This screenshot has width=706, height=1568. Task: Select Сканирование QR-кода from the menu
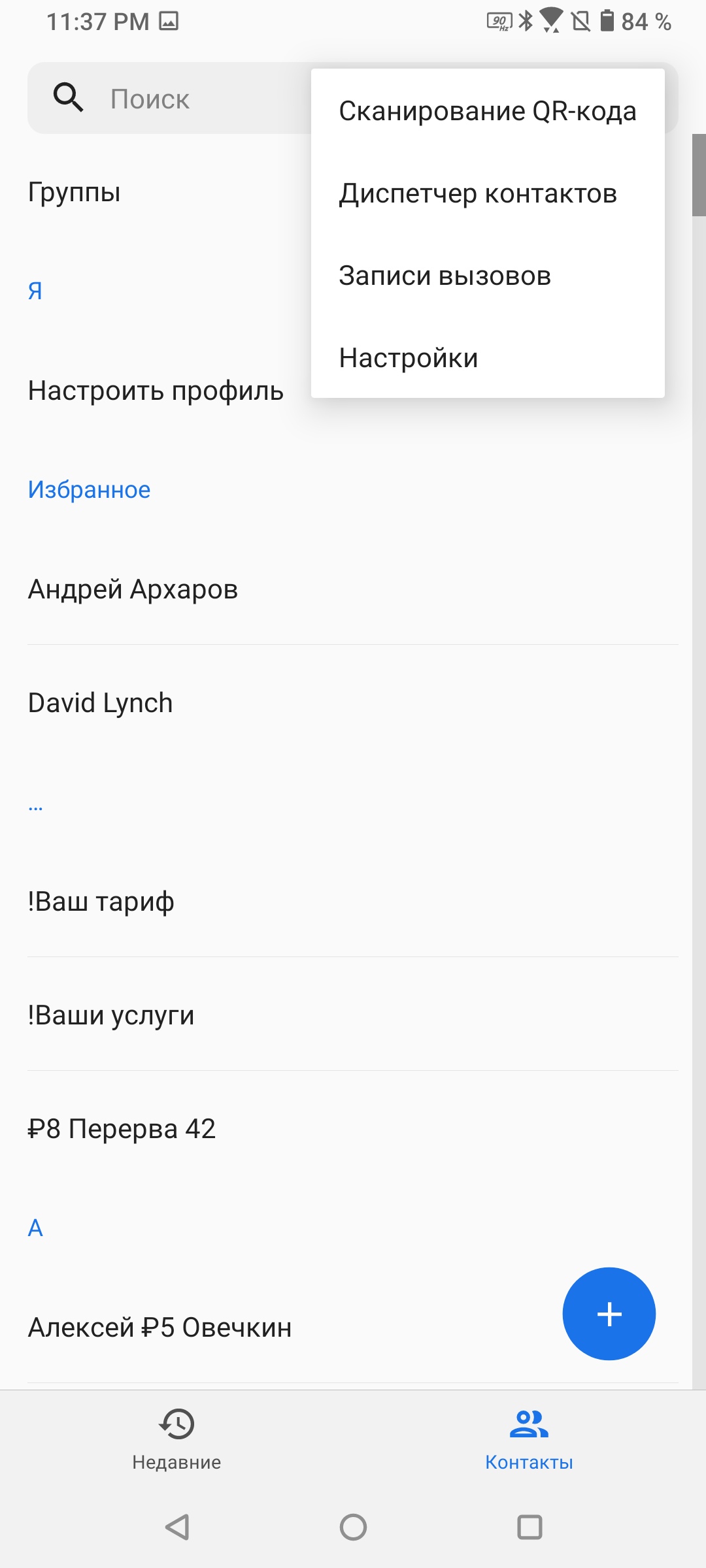coord(487,111)
